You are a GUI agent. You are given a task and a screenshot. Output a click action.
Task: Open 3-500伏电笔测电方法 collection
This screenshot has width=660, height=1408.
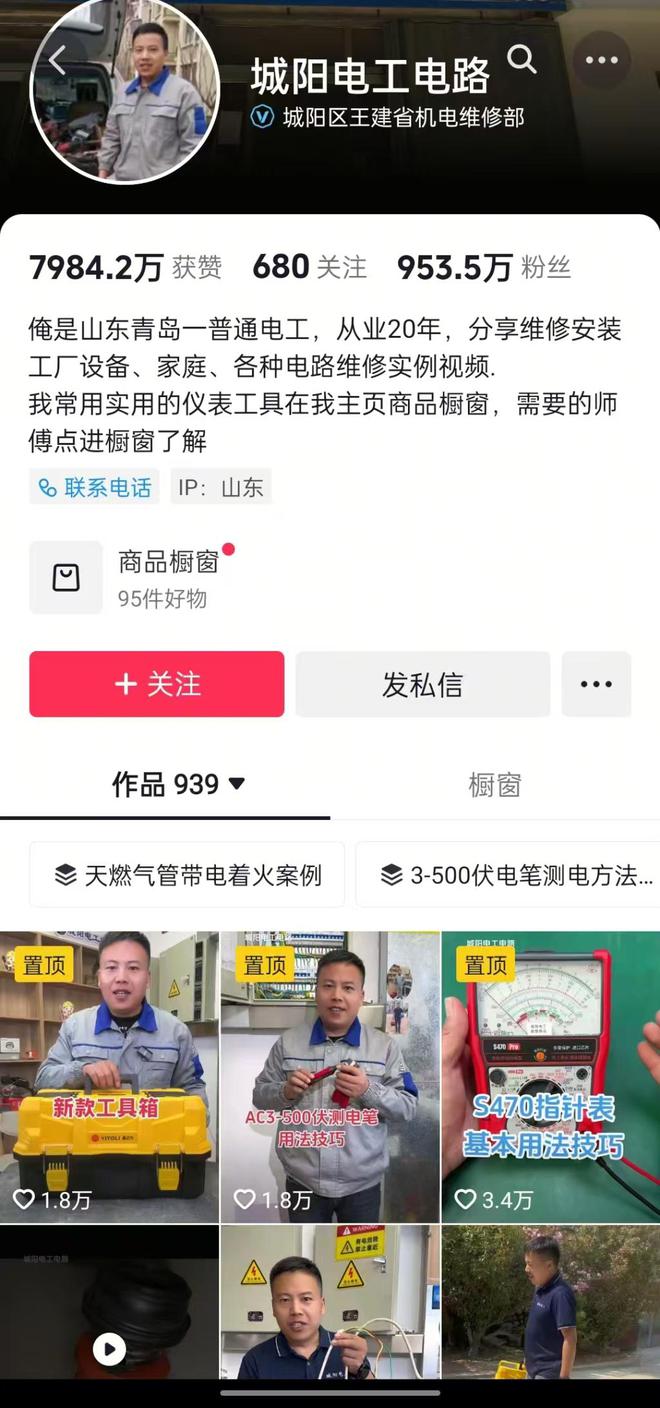[515, 875]
